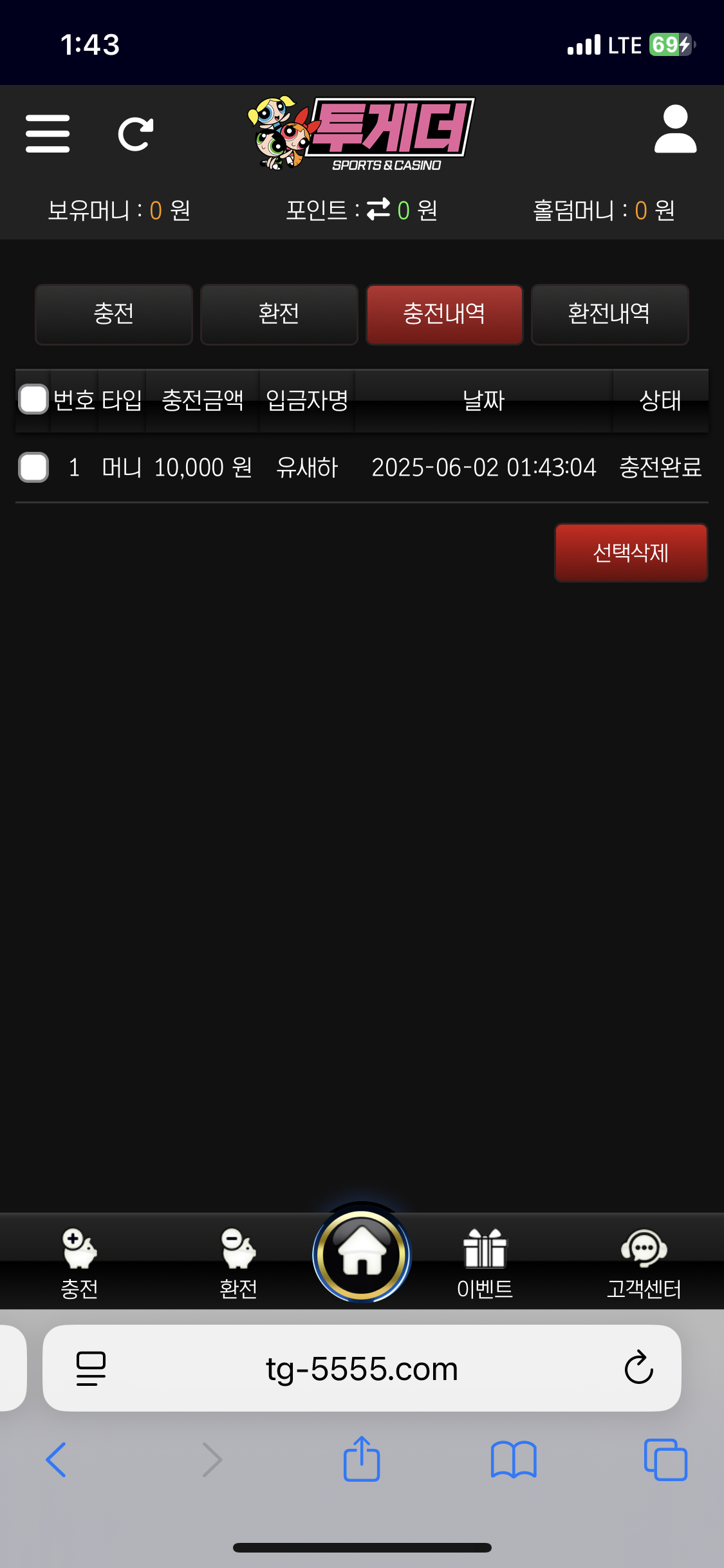Screen dimensions: 724x1568
Task: Tap the tg-5555.com address bar
Action: pos(362,1368)
